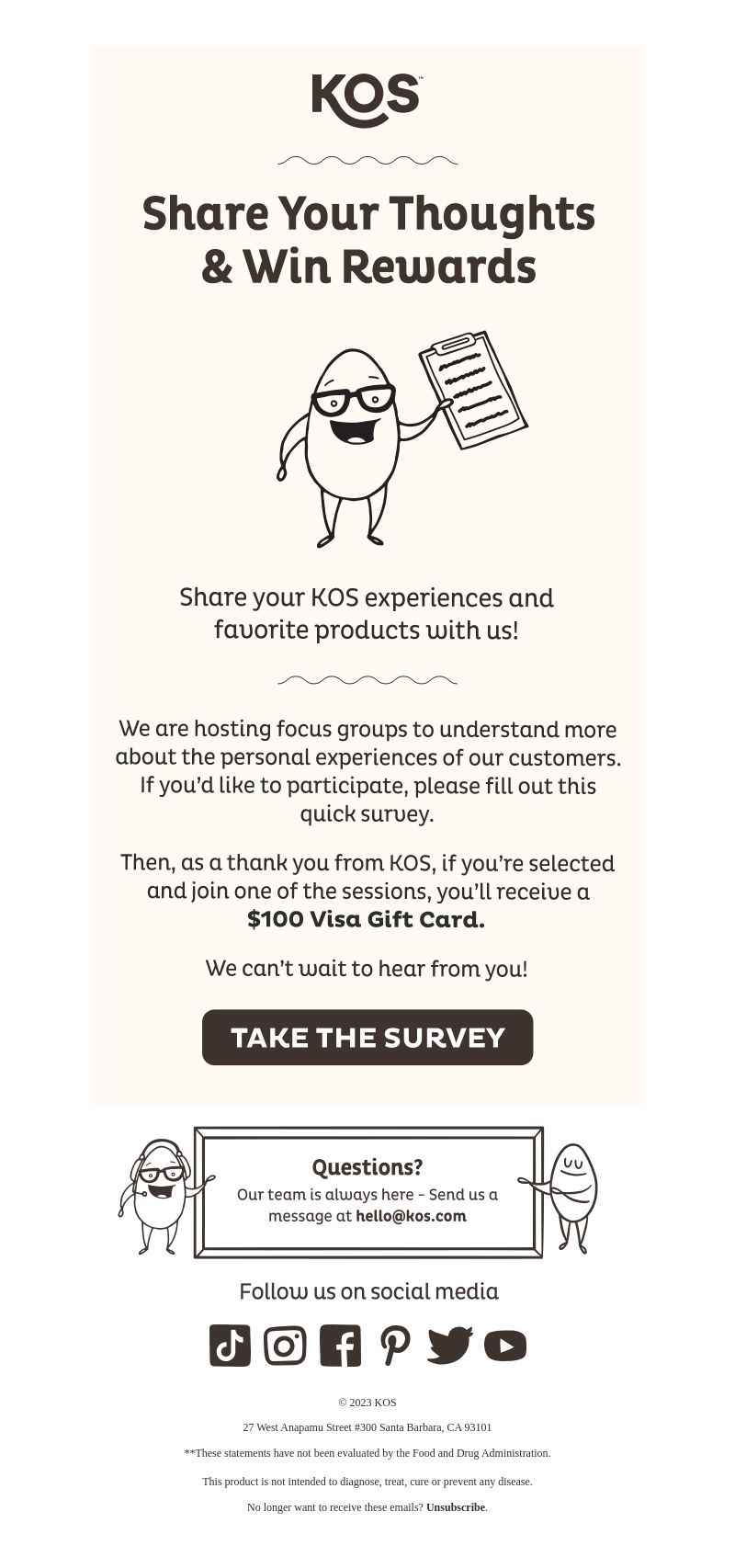Email hello@kos.com from the Questions box
735x1568 pixels.
tap(411, 1216)
